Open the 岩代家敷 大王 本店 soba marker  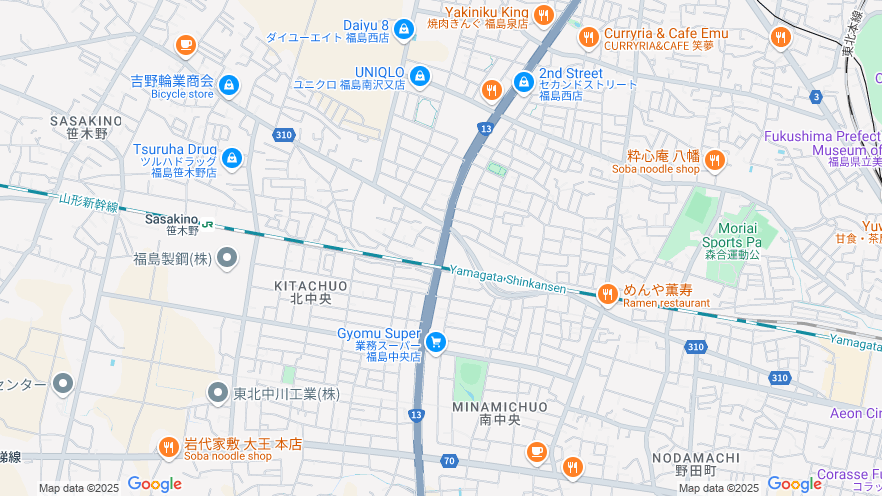pyautogui.click(x=168, y=447)
